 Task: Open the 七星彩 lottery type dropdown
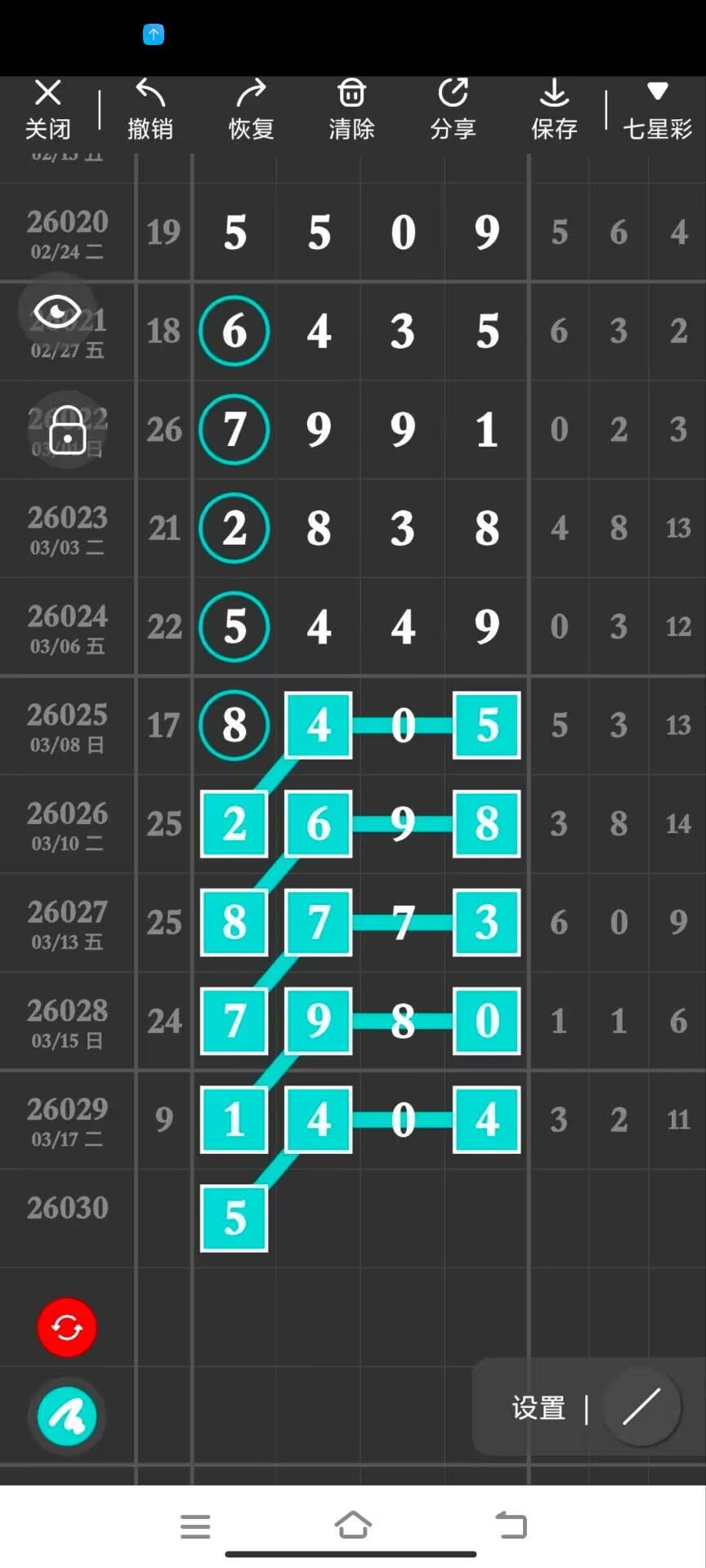[657, 109]
